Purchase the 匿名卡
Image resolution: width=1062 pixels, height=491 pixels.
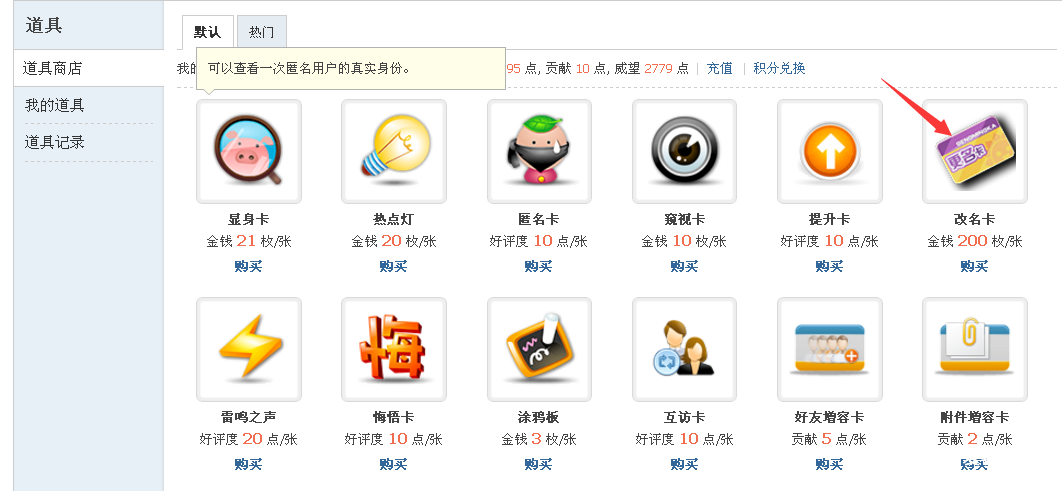[538, 266]
